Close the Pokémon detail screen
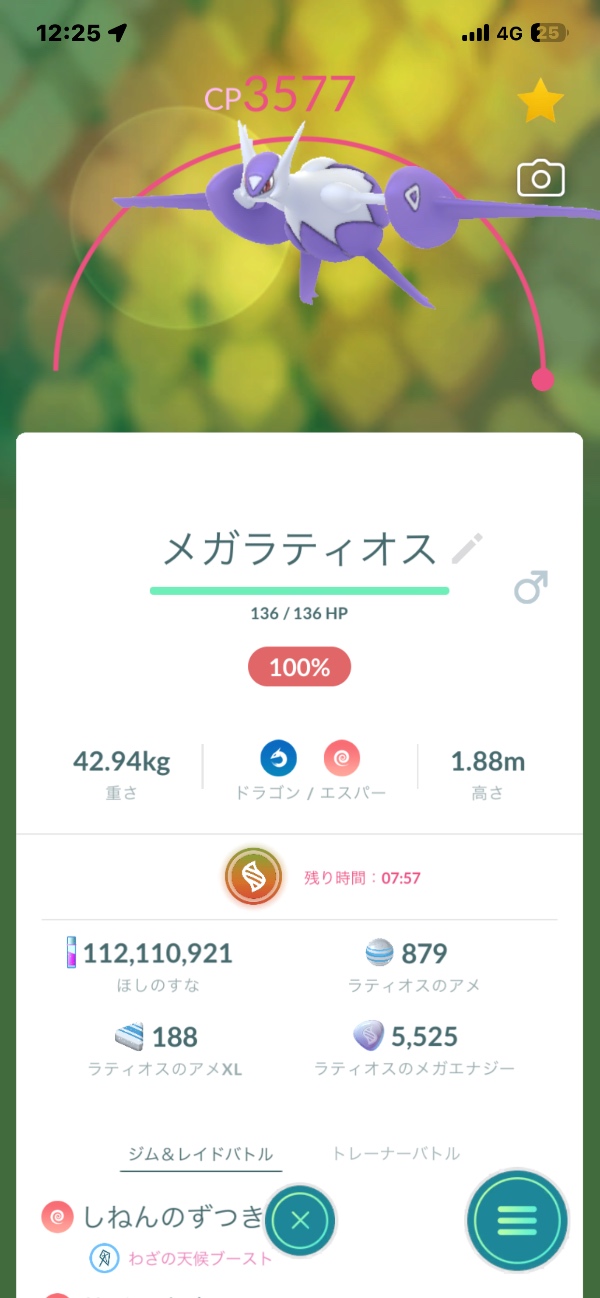Image resolution: width=600 pixels, height=1298 pixels. pos(301,1220)
